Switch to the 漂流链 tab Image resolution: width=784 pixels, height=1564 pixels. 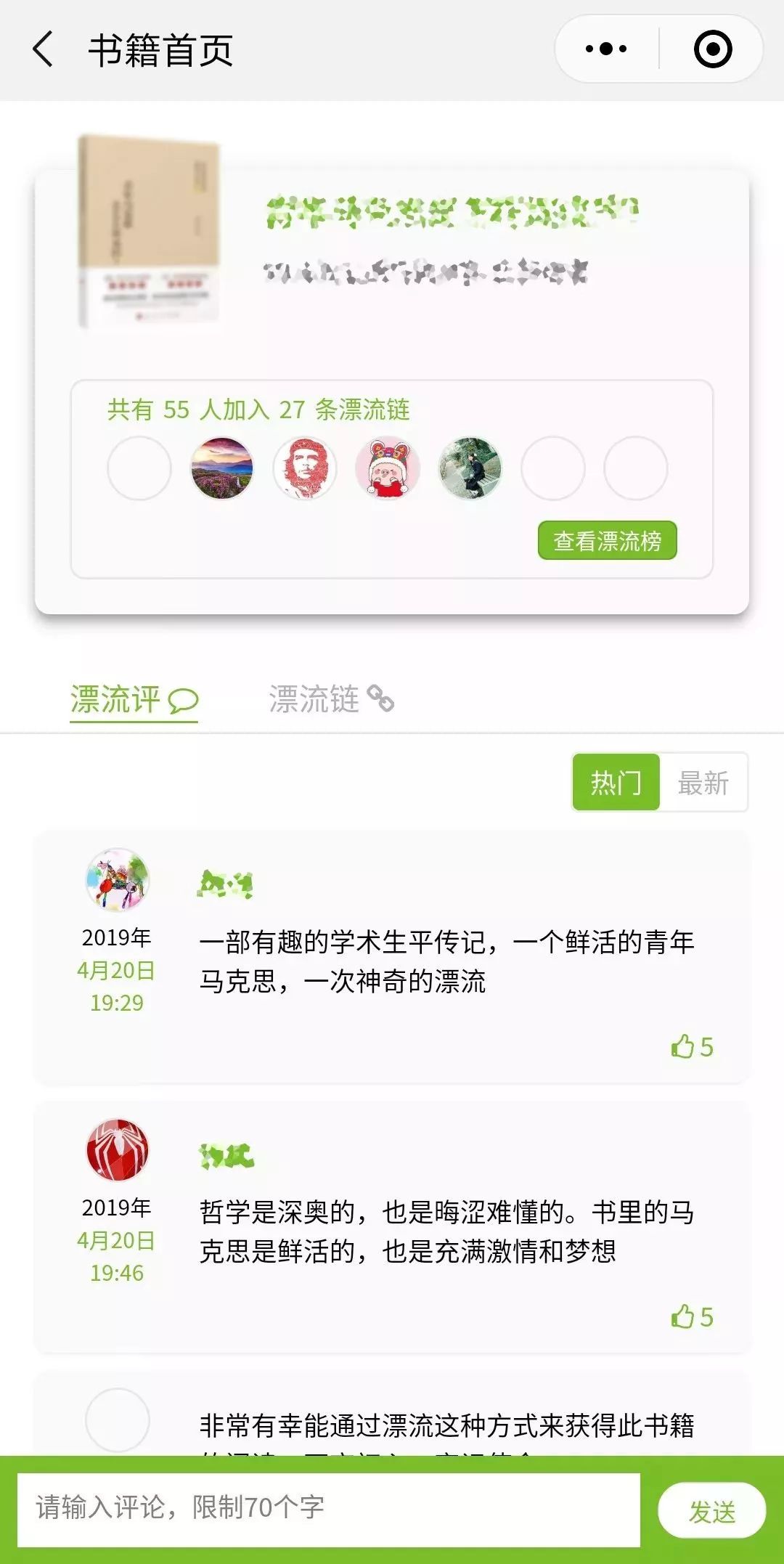tap(331, 698)
